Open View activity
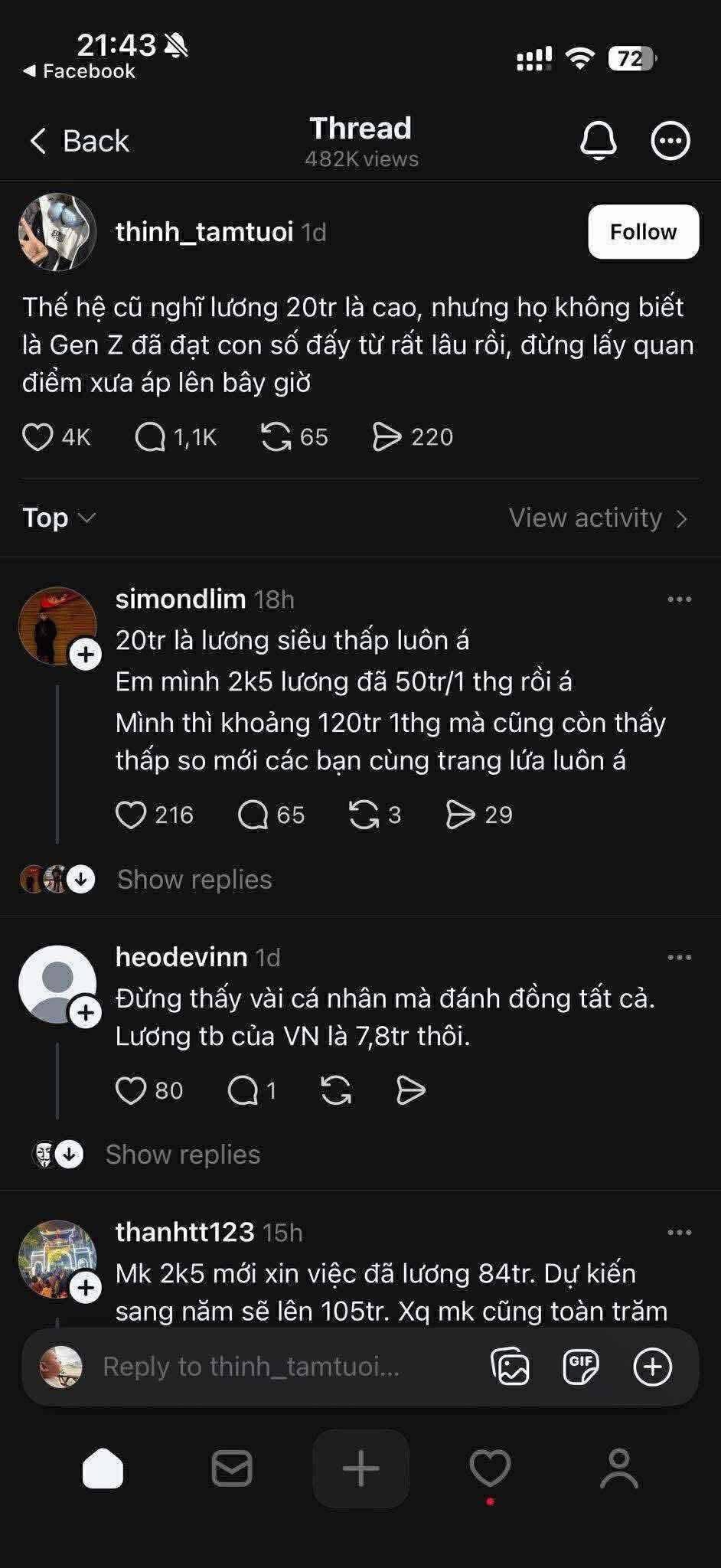This screenshot has height=1568, width=721. point(598,518)
